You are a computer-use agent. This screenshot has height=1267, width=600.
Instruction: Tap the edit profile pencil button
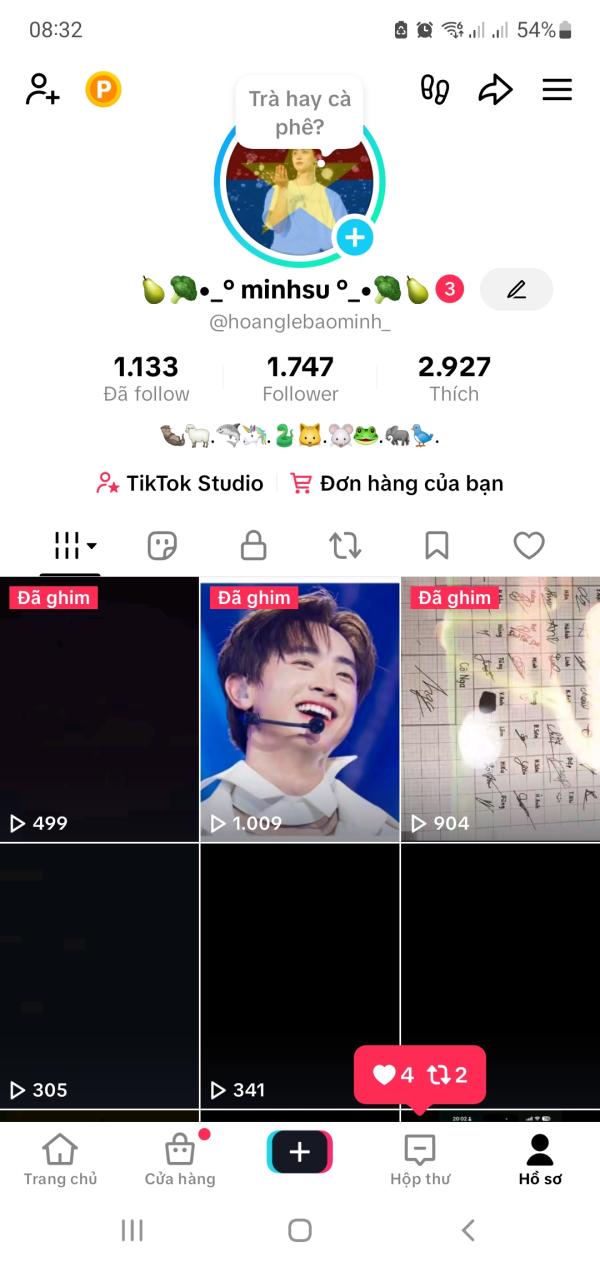(516, 290)
